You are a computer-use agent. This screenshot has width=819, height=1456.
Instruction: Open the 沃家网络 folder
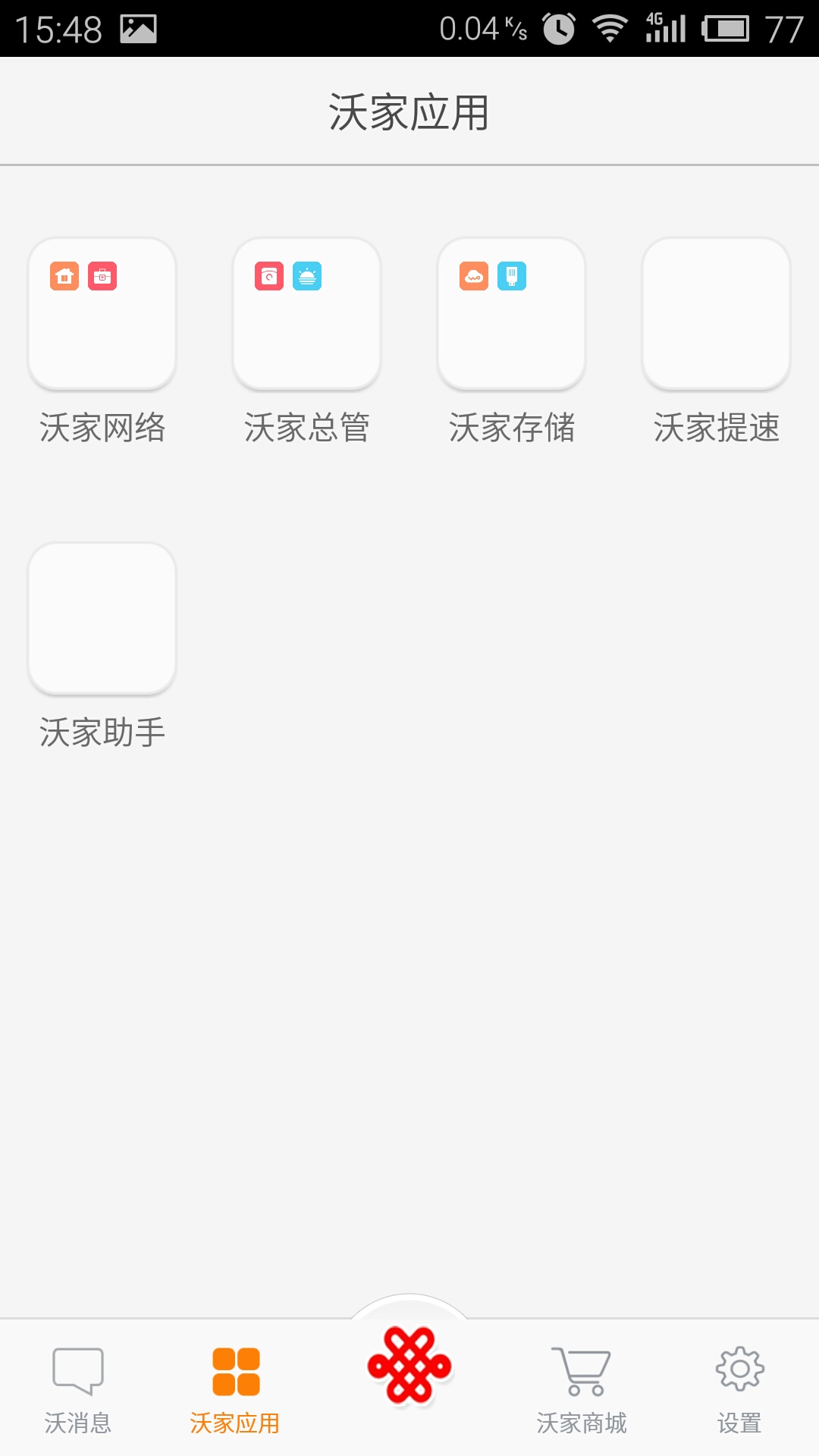102,315
